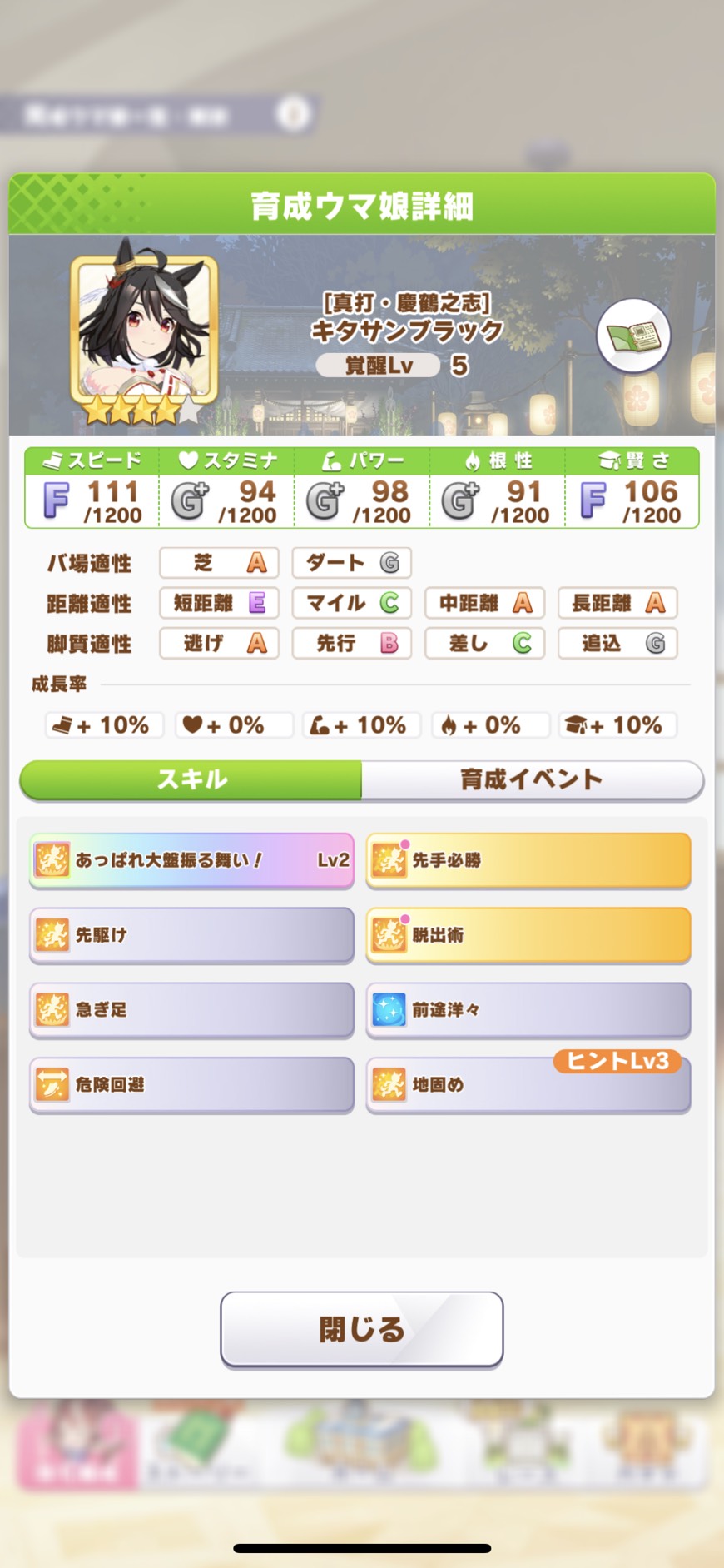View the 危険回避 skill info
This screenshot has width=724, height=1568.
pos(192,1084)
